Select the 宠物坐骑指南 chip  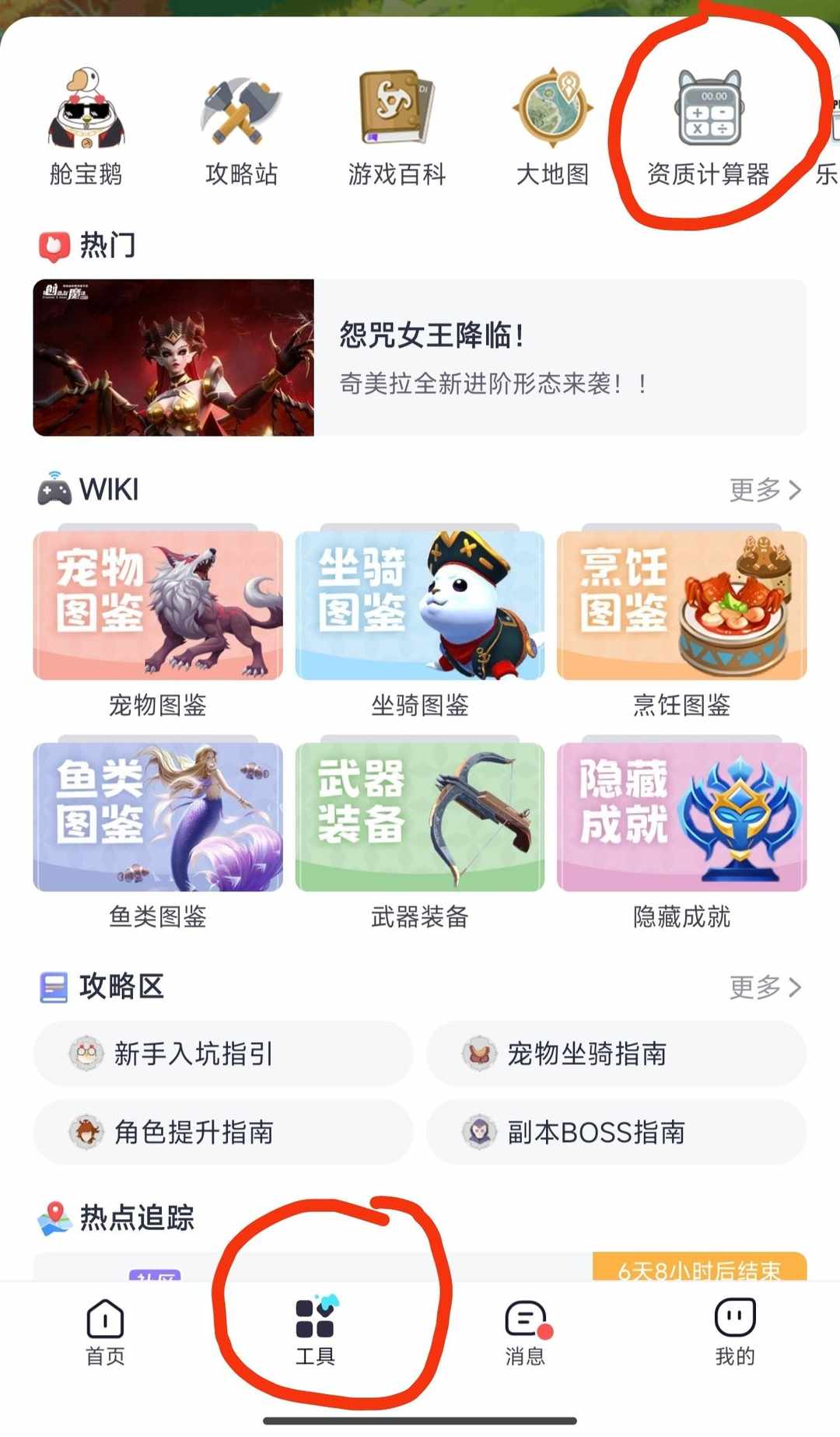coord(616,1054)
